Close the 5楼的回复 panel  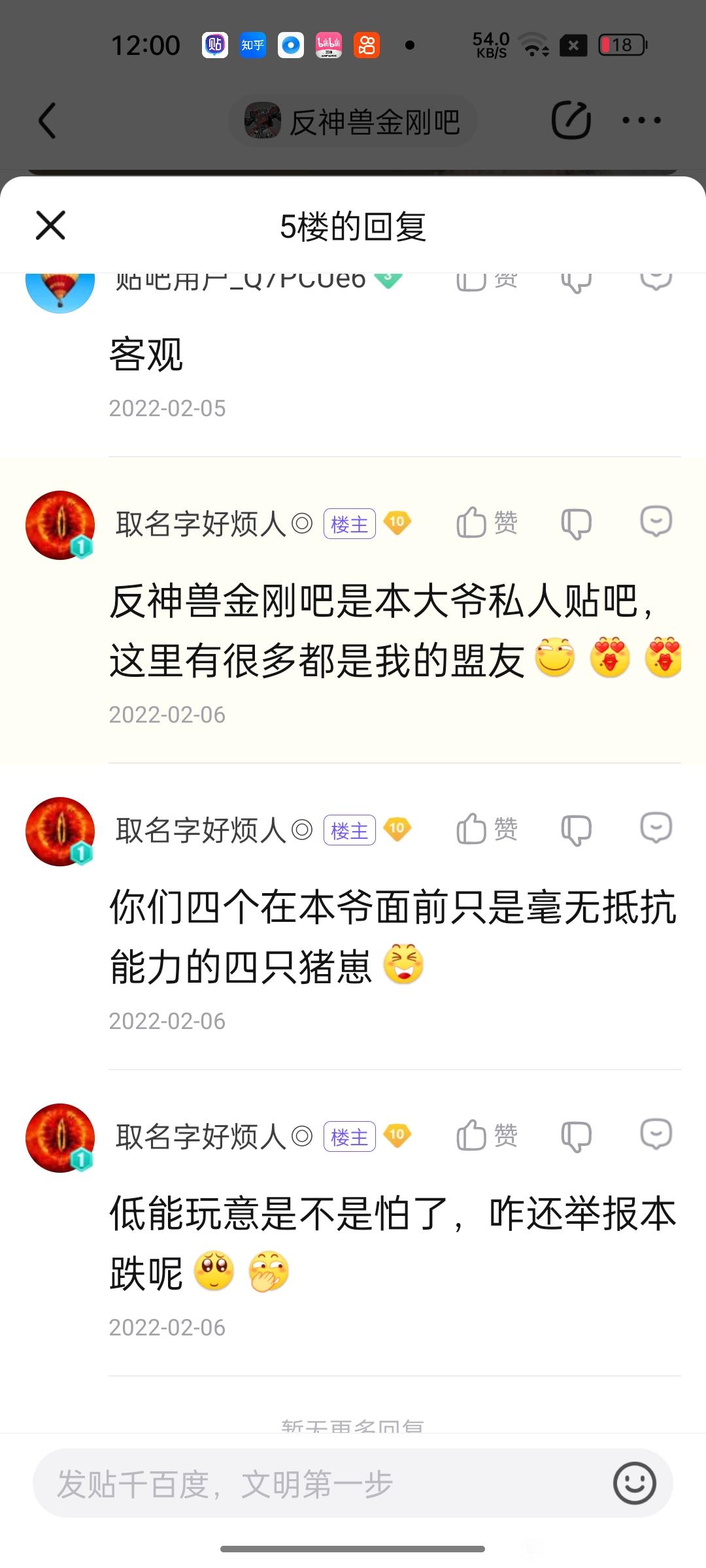tap(50, 225)
